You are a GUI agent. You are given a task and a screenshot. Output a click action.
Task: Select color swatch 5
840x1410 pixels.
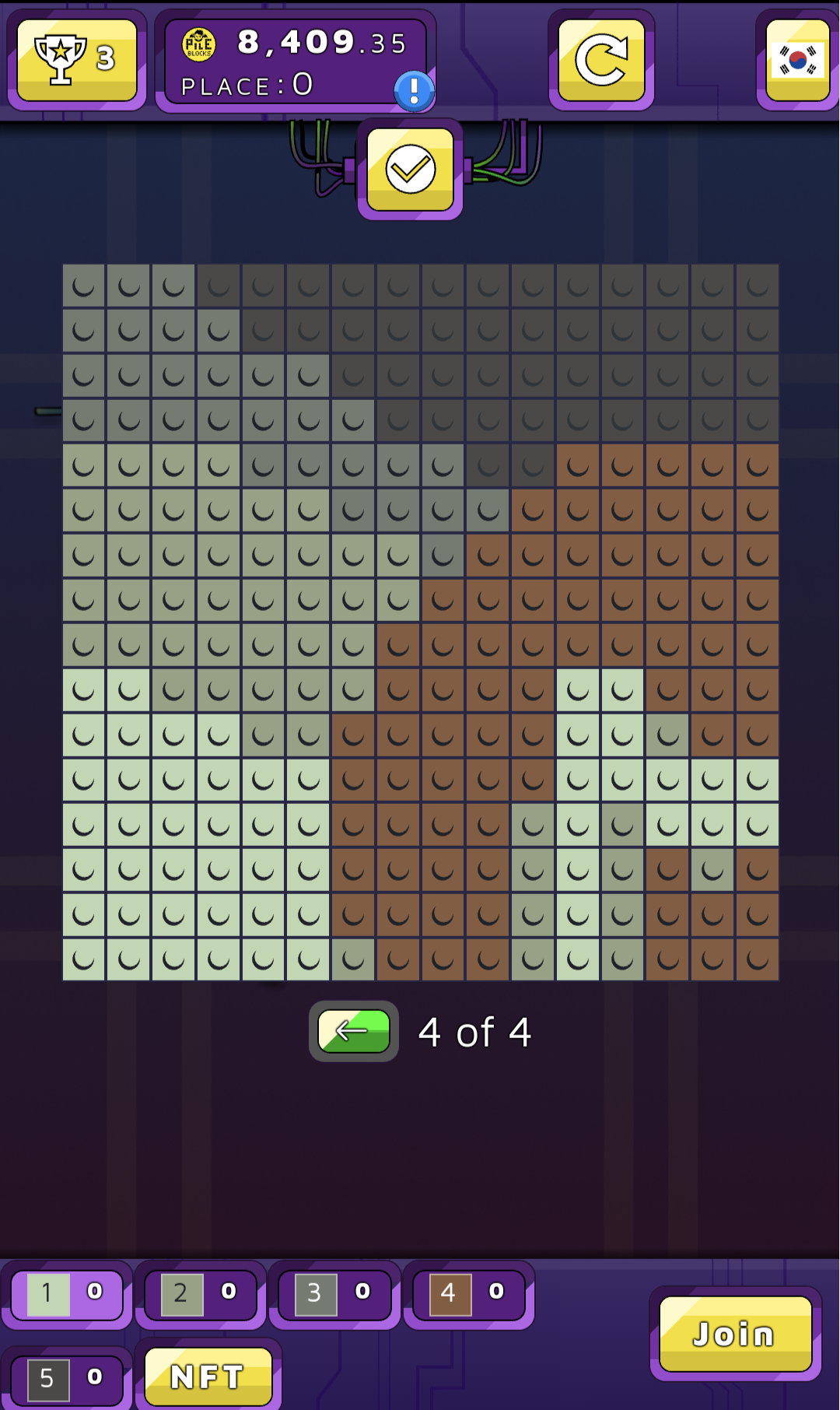pos(67,1378)
